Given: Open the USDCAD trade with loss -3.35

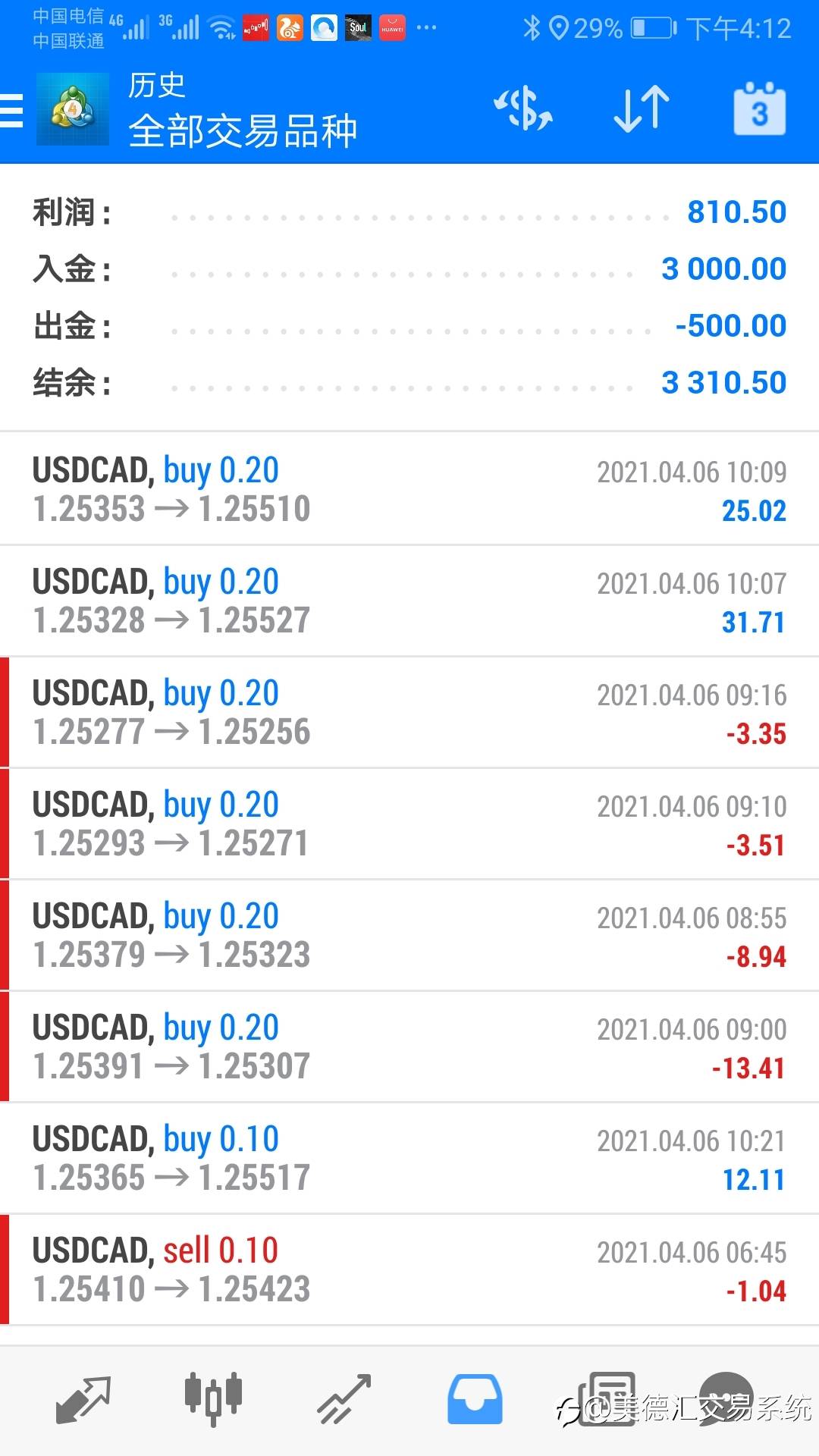Looking at the screenshot, I should (409, 712).
